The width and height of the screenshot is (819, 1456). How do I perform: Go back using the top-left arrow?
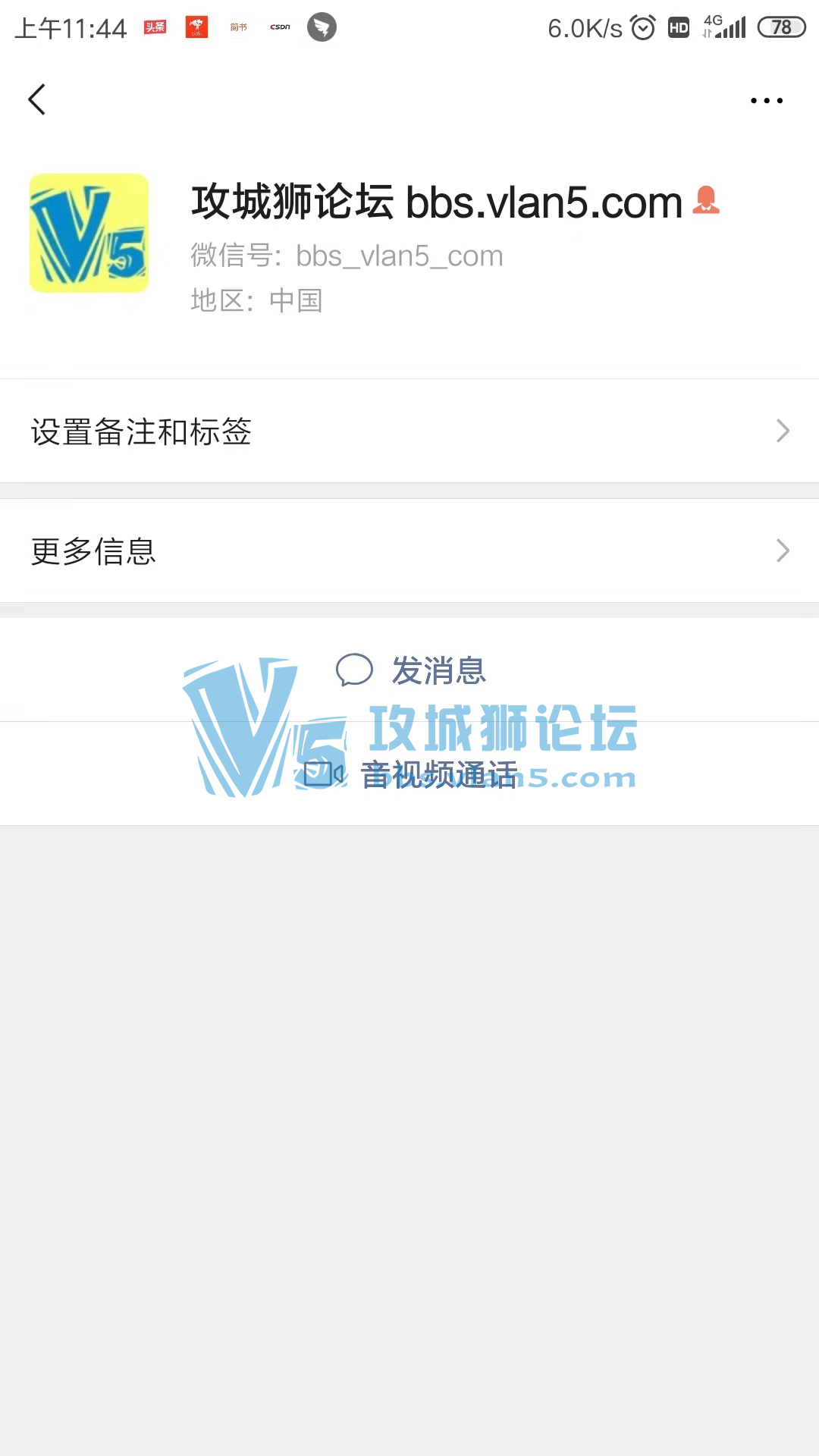click(x=36, y=99)
